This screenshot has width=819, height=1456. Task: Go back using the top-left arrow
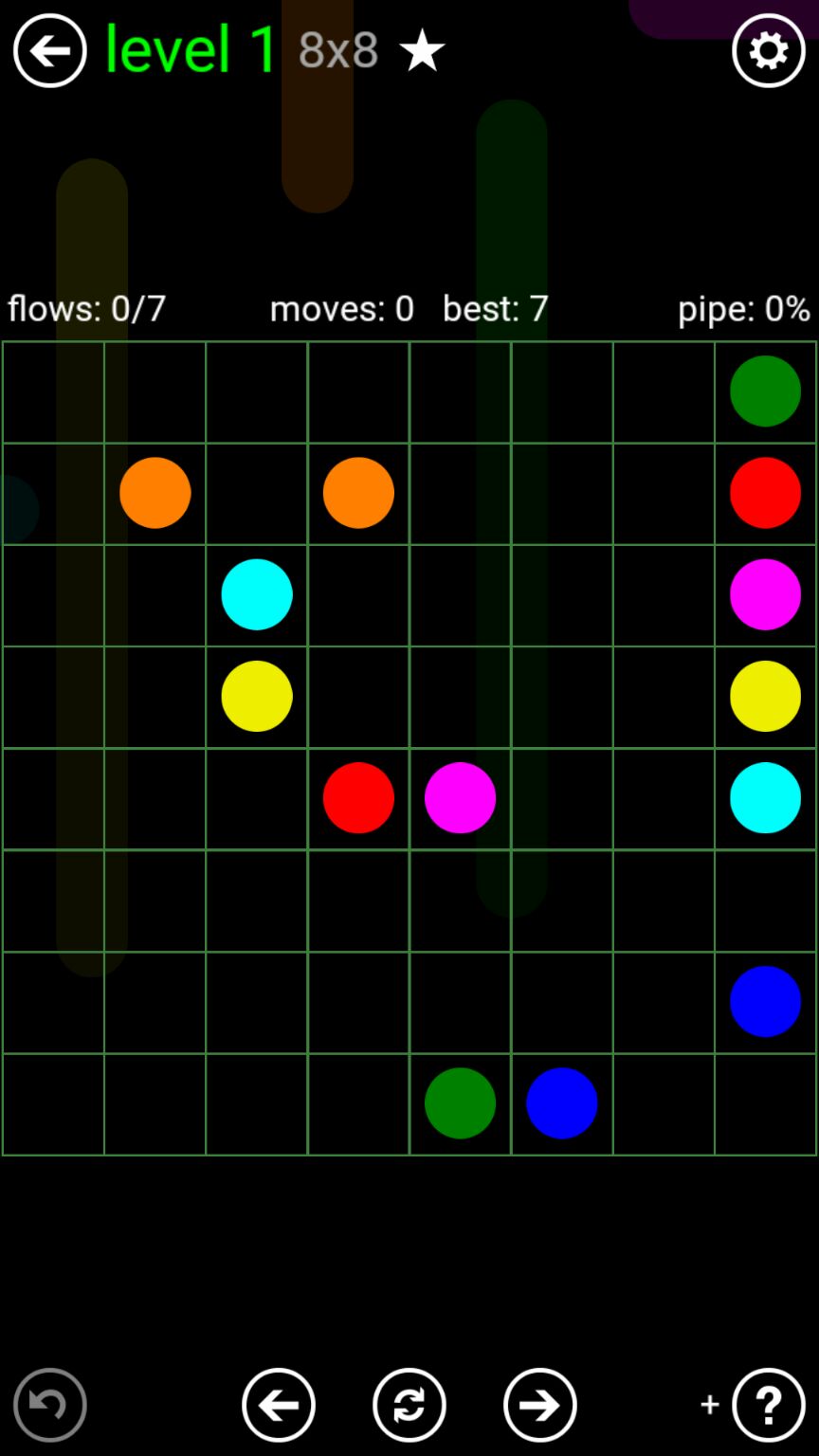[x=49, y=51]
